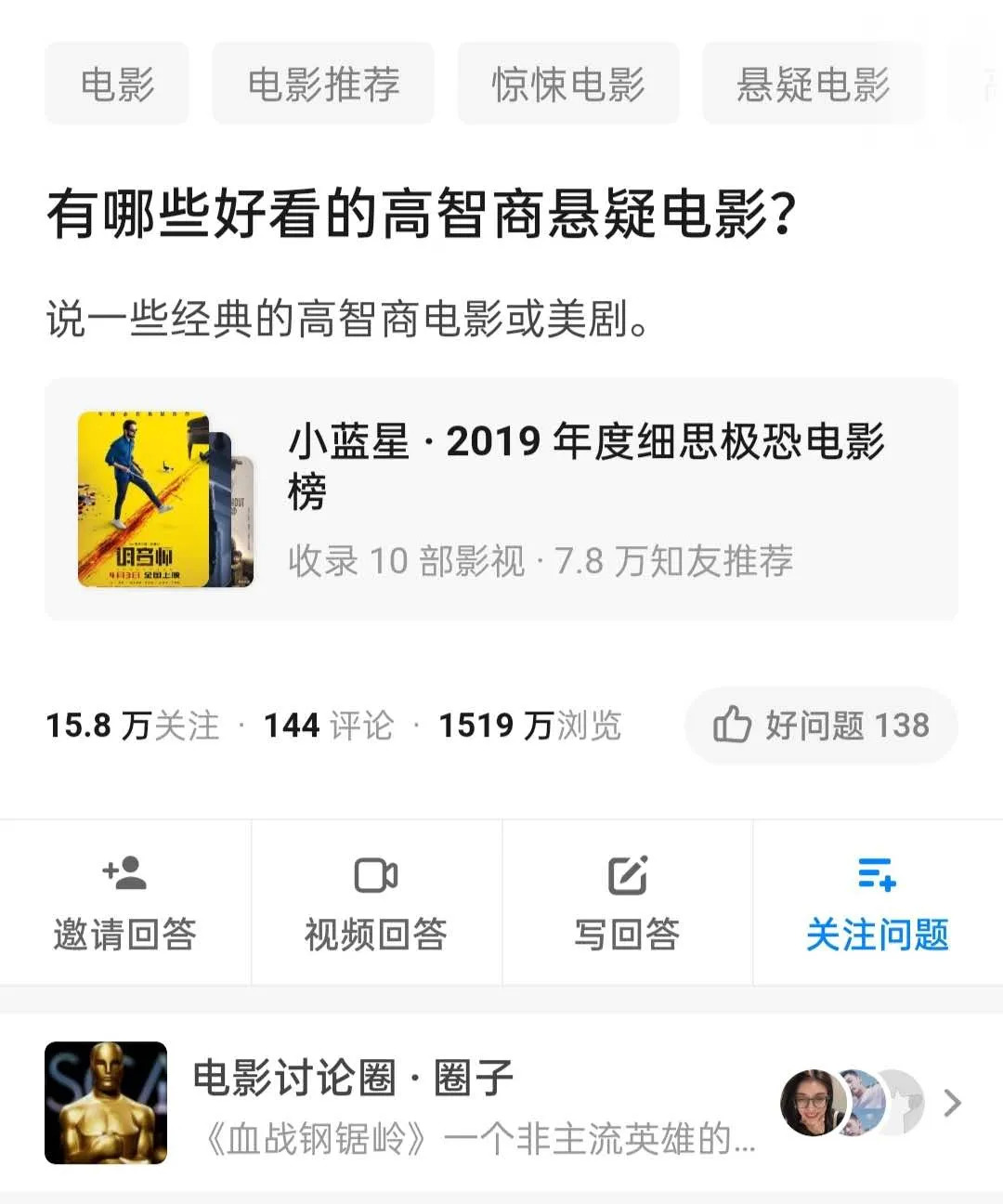
Task: Select the 电影 topic chip
Action: tap(117, 84)
